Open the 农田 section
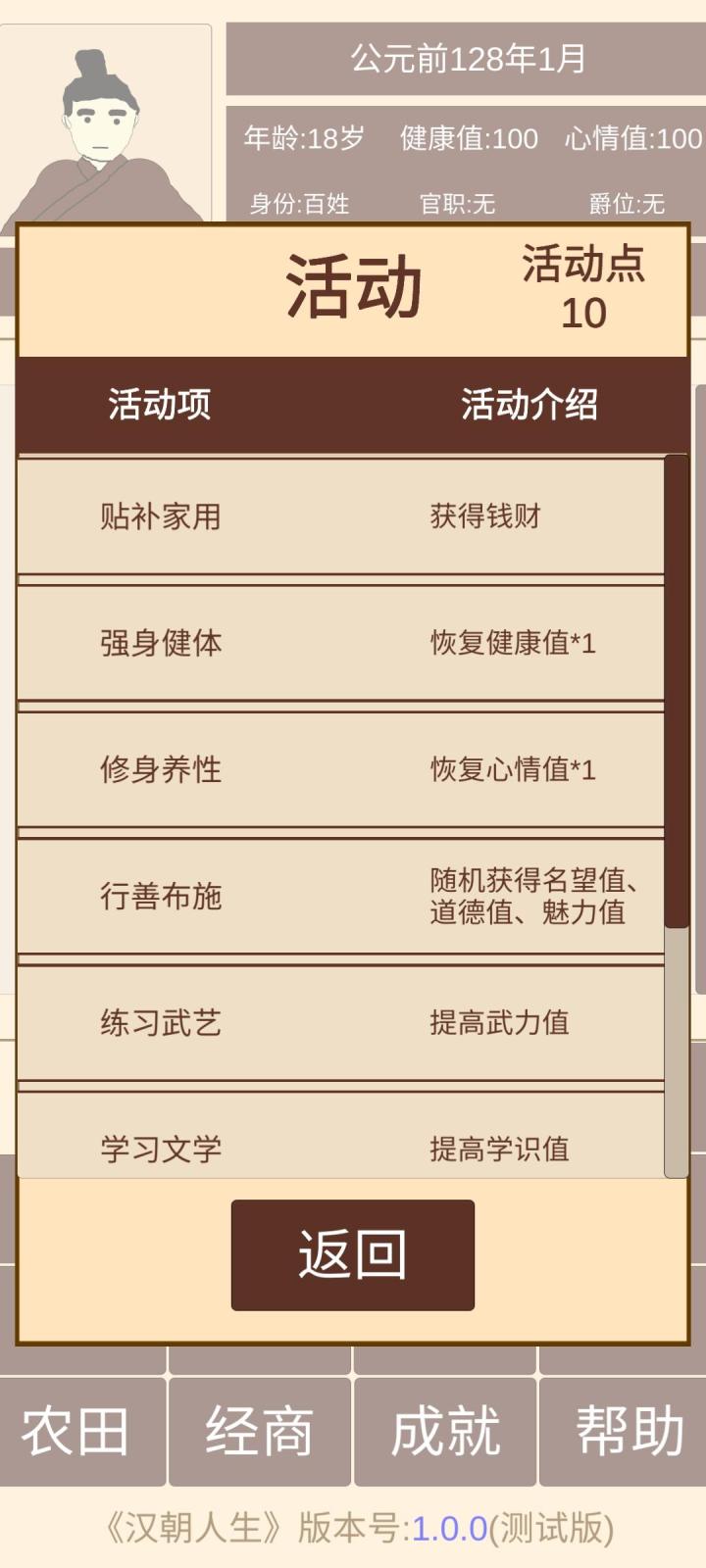The image size is (706, 1568). pos(82,1432)
